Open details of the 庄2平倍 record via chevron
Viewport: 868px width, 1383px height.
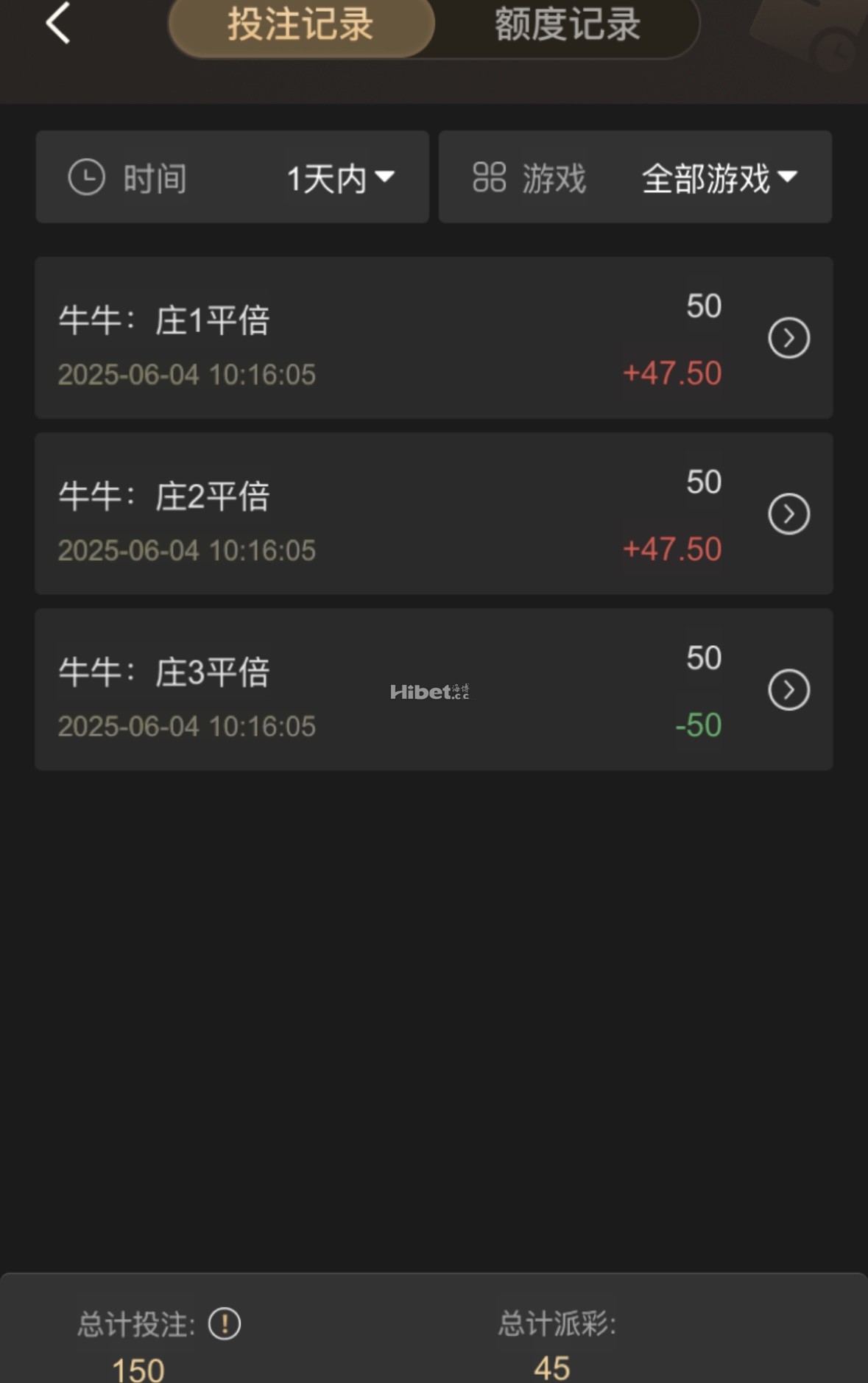(x=788, y=514)
